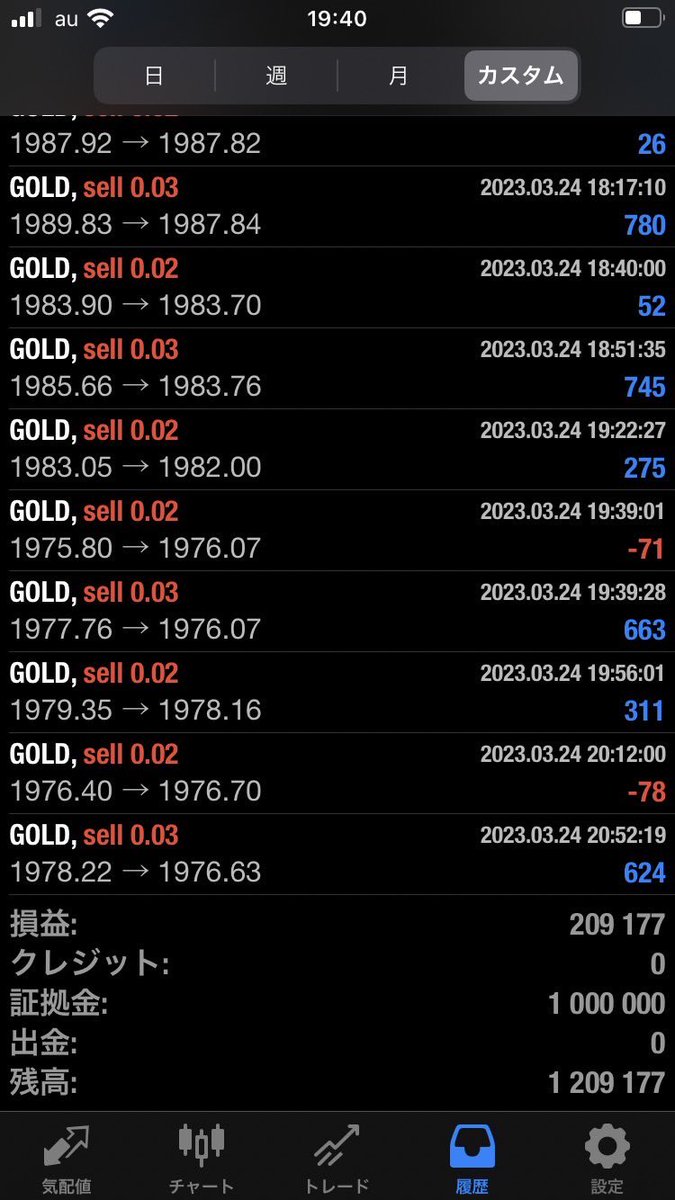The height and width of the screenshot is (1200, 675).
Task: Open the 気配値 quotes tab
Action: click(67, 1158)
